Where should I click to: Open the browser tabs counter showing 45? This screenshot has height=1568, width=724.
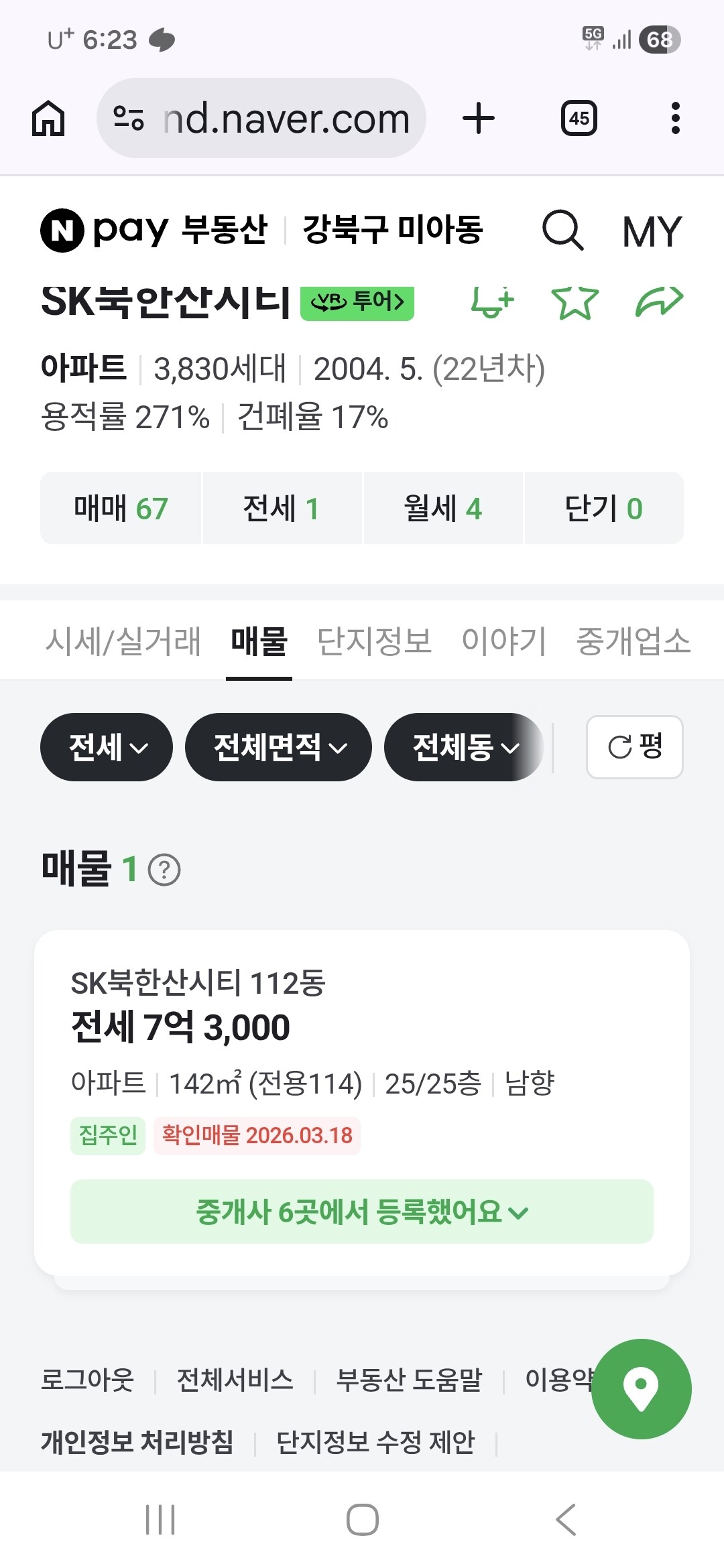[x=579, y=119]
